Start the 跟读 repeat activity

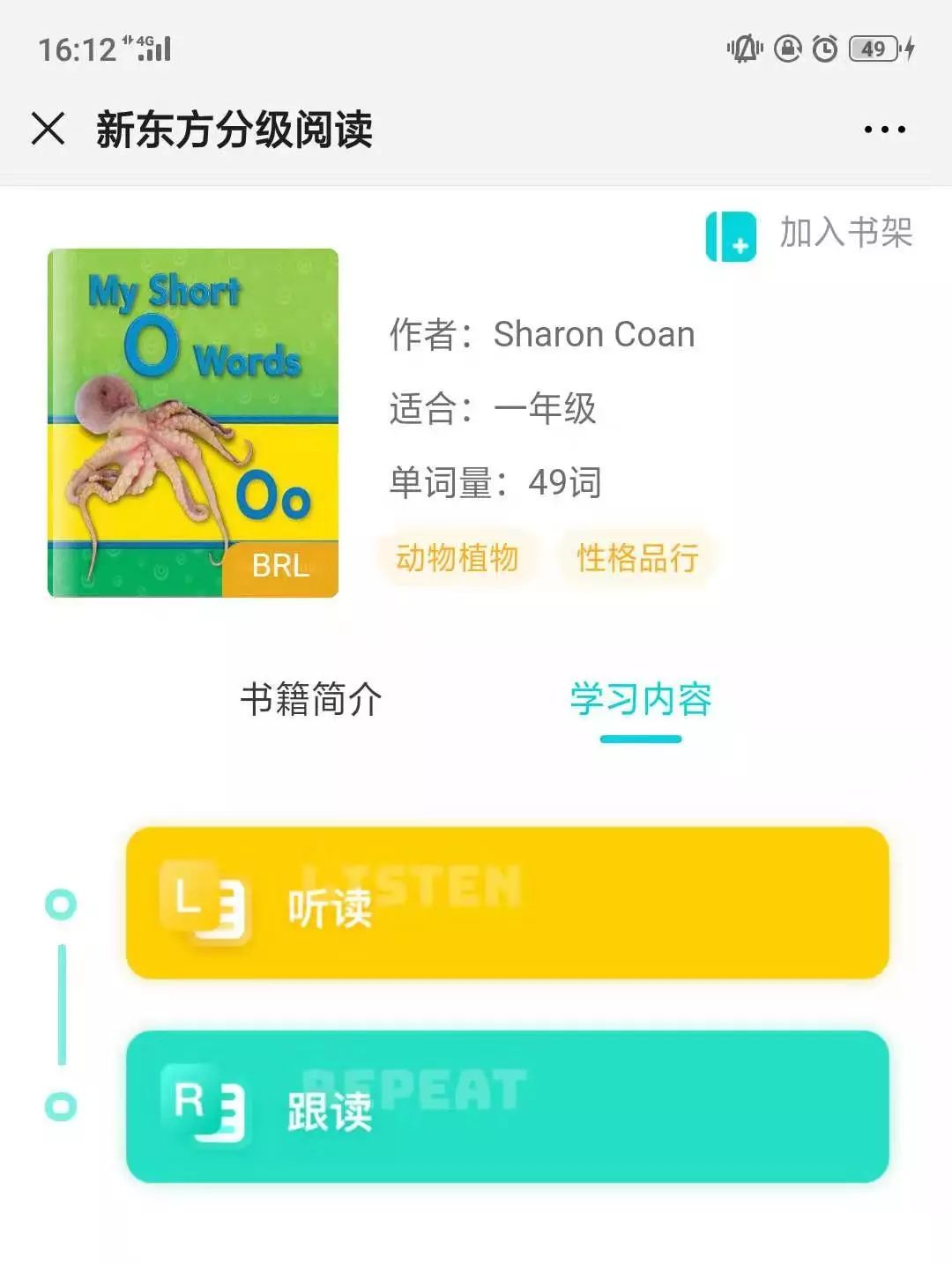pos(507,1106)
